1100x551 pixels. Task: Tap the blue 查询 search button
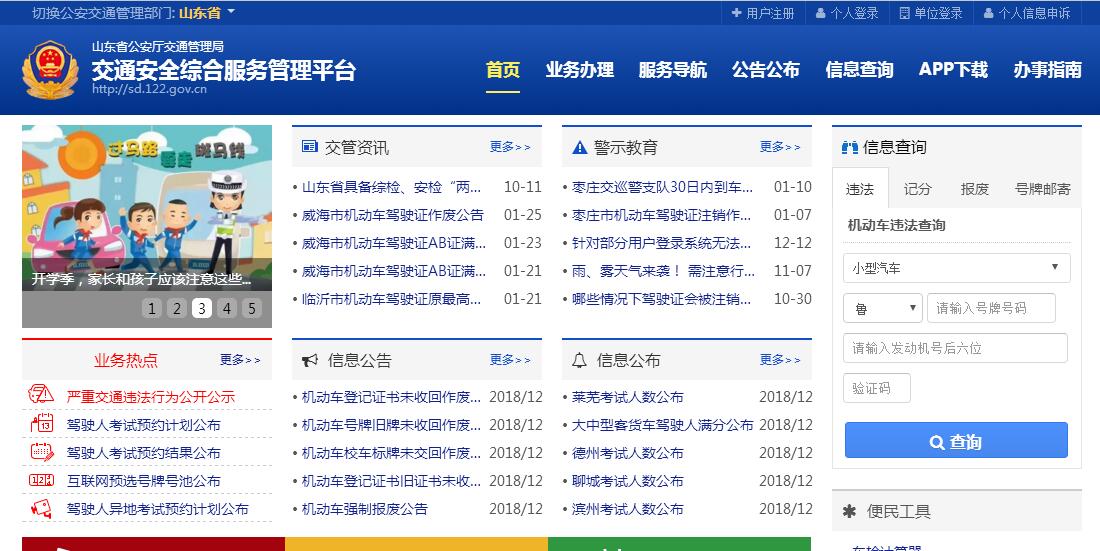[x=956, y=441]
